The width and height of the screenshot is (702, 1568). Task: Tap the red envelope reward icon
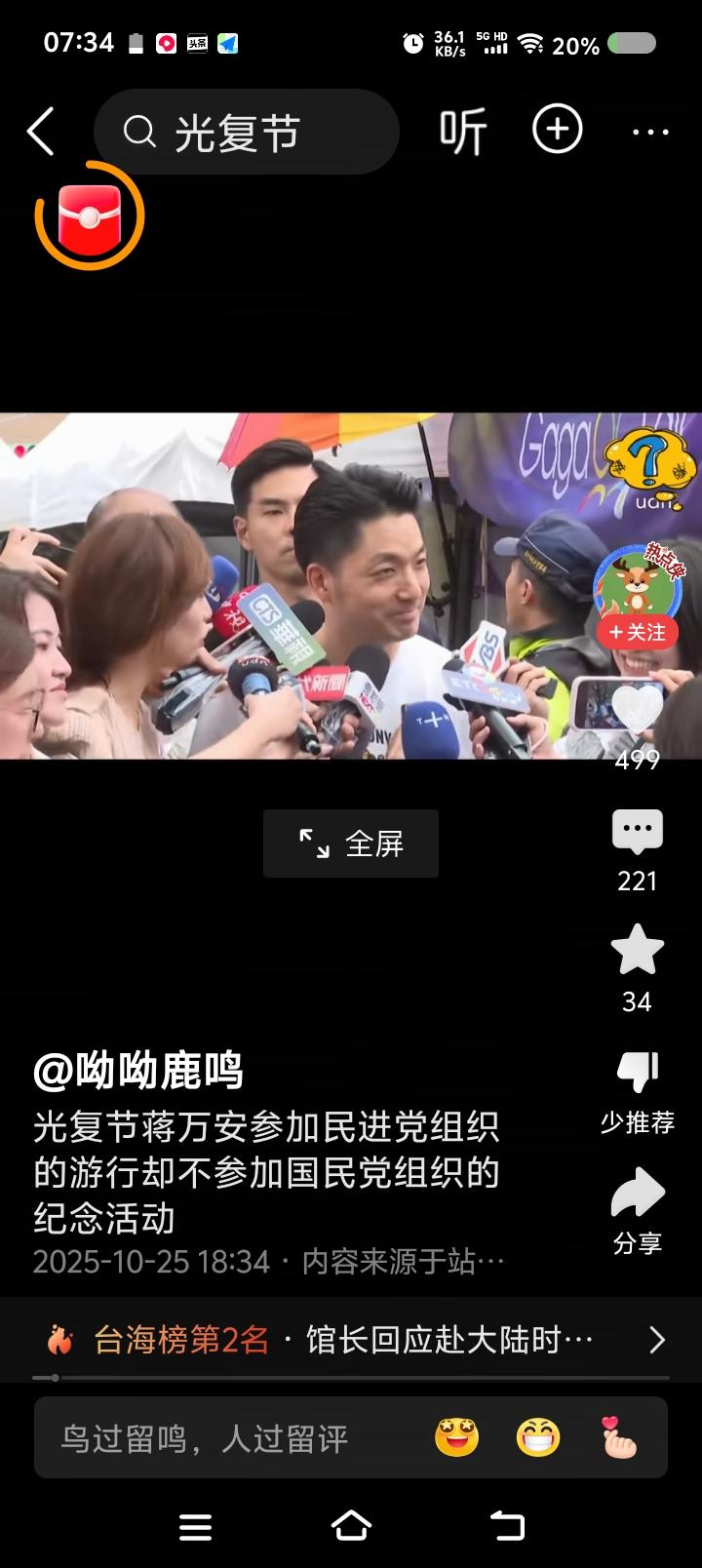(90, 216)
